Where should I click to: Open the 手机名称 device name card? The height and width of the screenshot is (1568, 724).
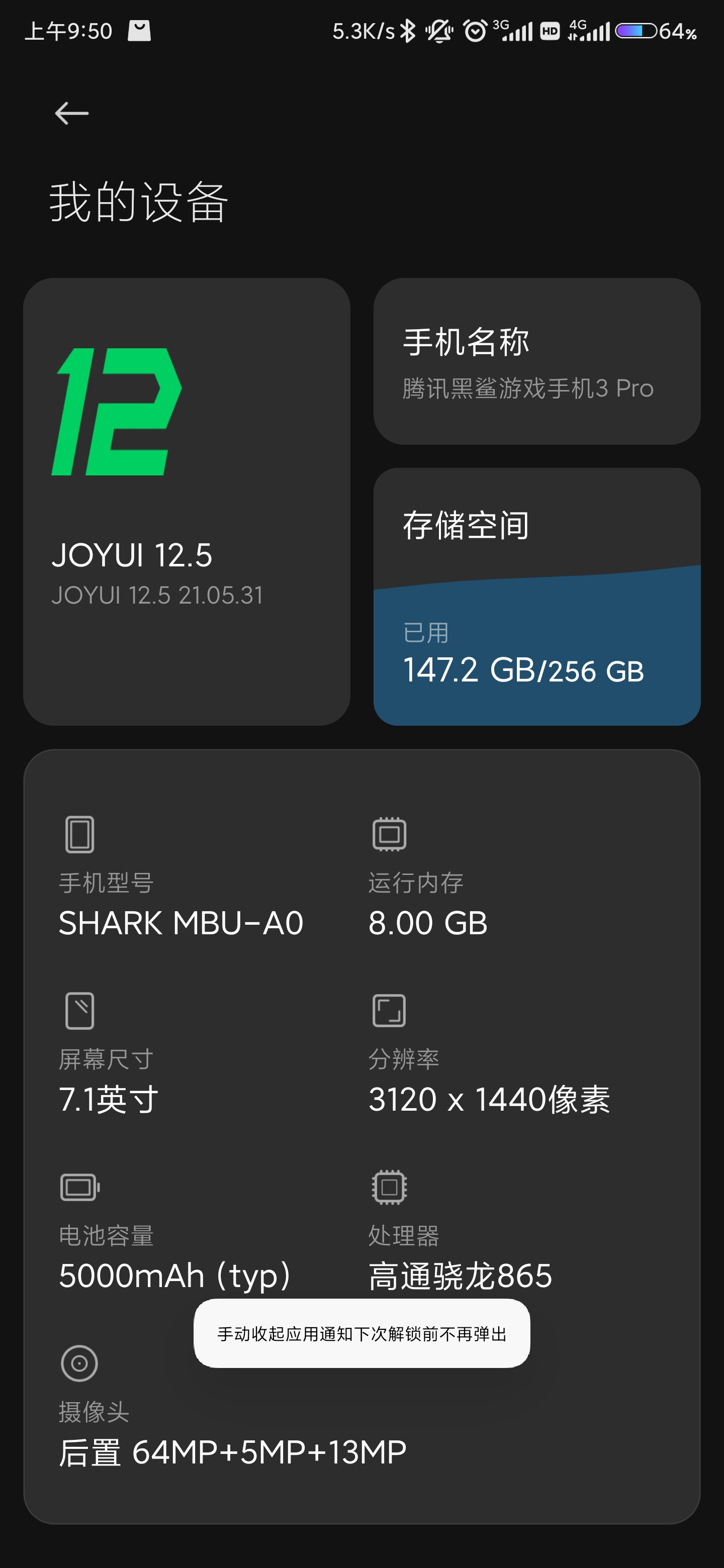point(536,361)
